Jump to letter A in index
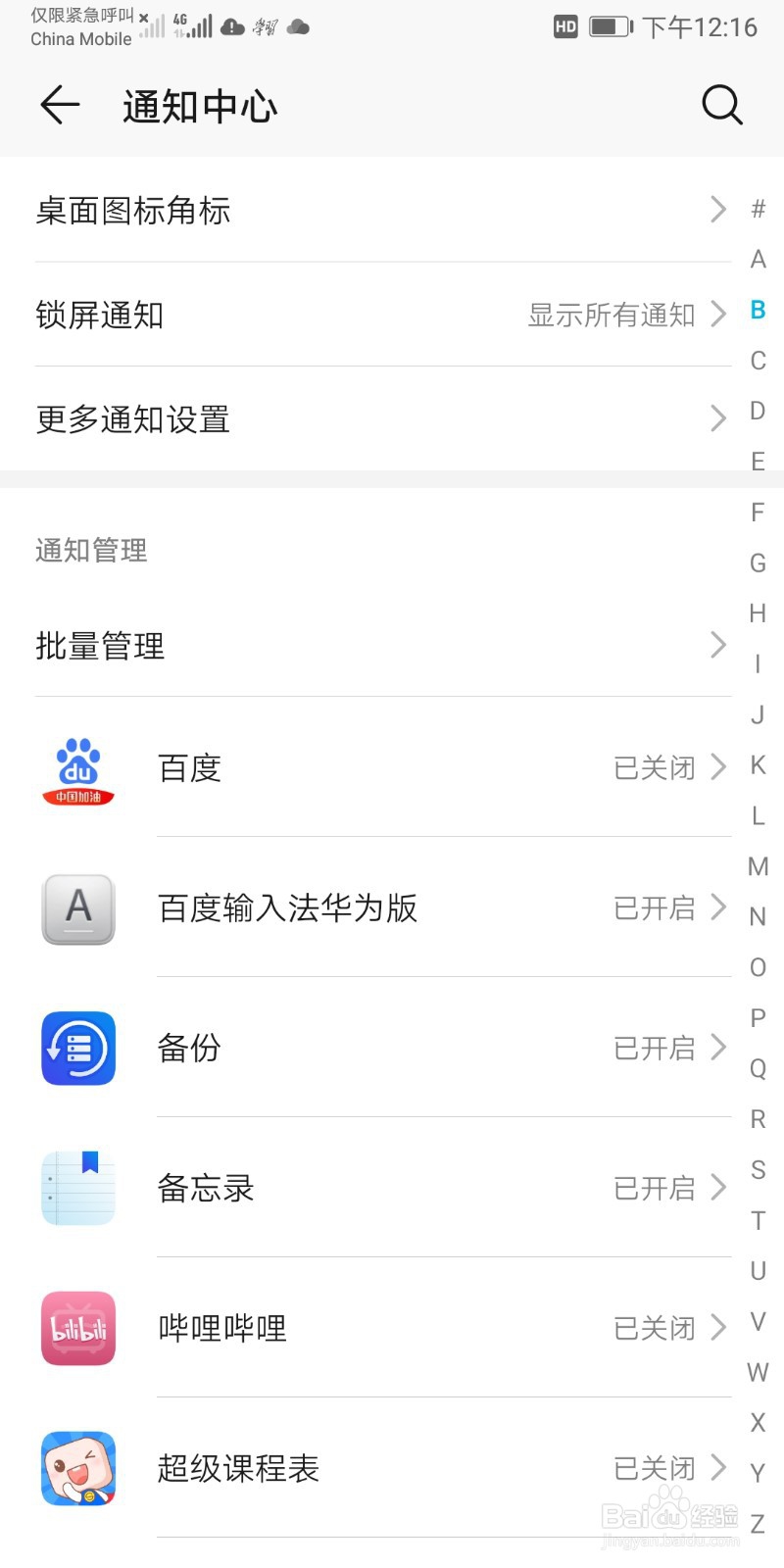784x1568 pixels. coord(758,260)
